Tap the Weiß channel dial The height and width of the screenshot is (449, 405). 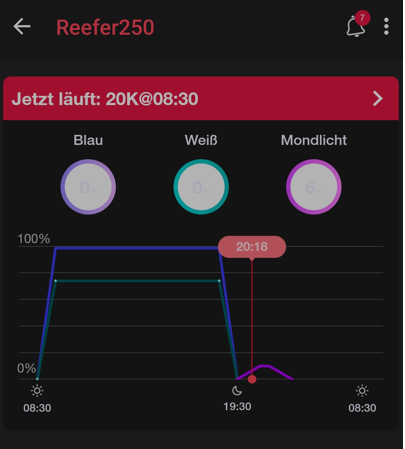click(201, 187)
